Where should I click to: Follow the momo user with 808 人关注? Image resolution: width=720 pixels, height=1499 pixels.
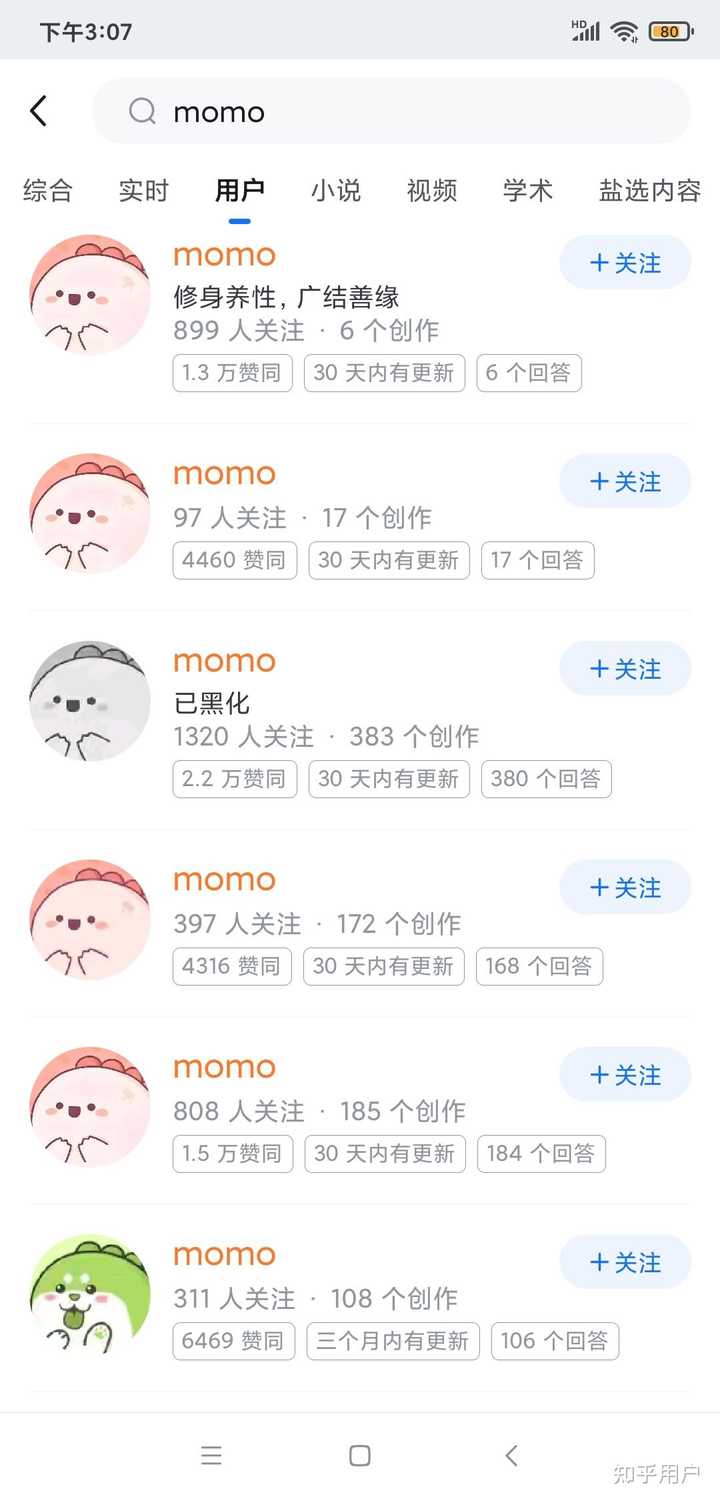pos(625,1075)
